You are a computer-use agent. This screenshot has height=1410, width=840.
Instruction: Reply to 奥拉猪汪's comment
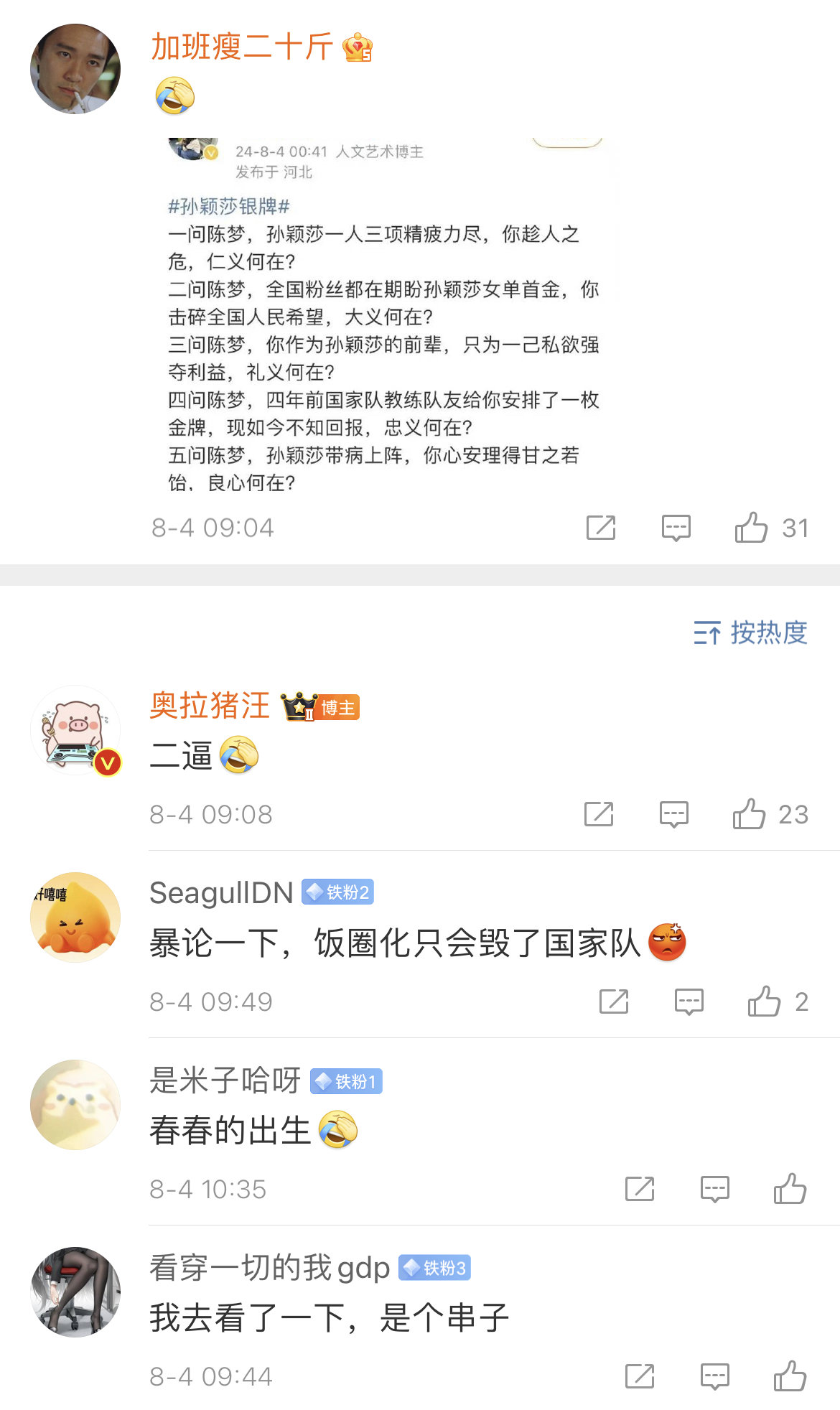674,814
